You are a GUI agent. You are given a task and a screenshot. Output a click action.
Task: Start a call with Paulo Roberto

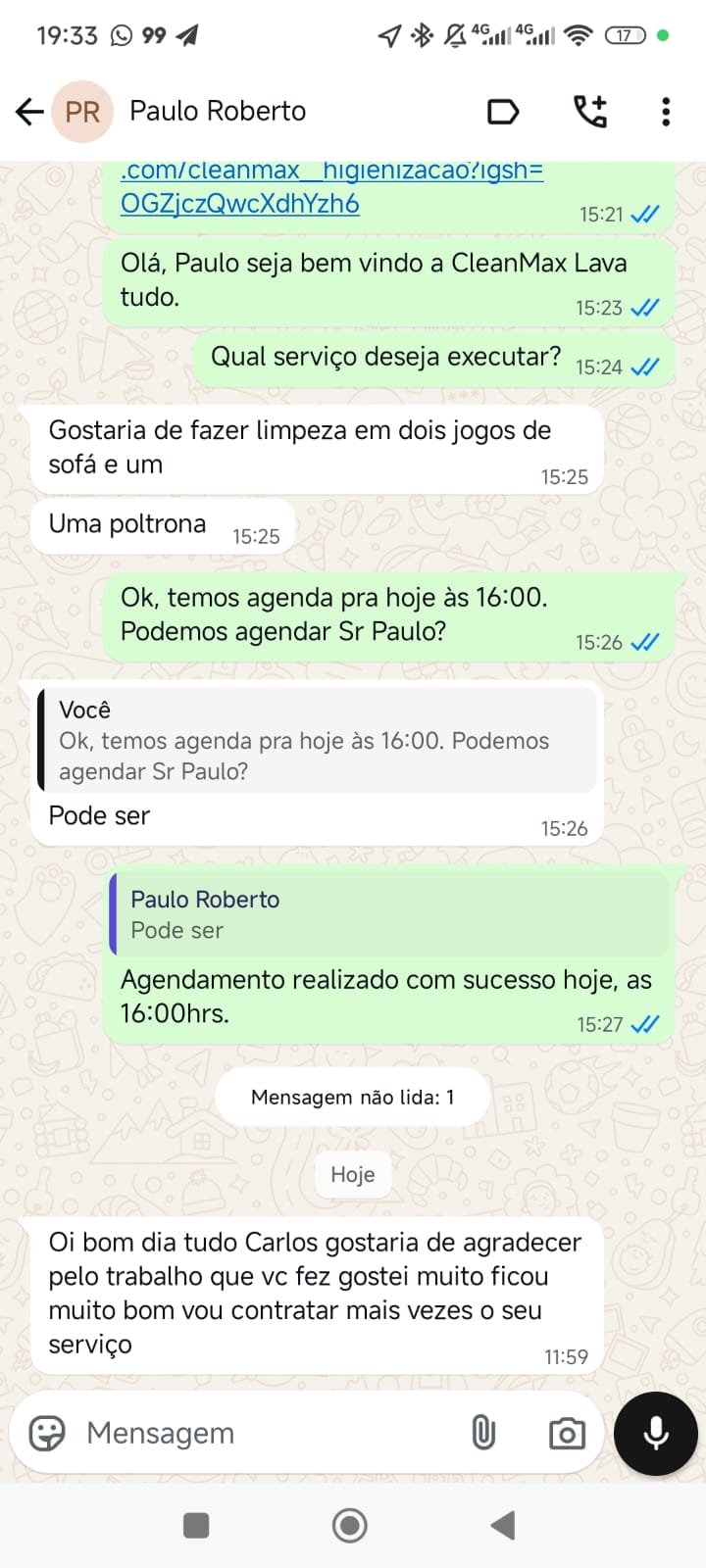pyautogui.click(x=590, y=112)
